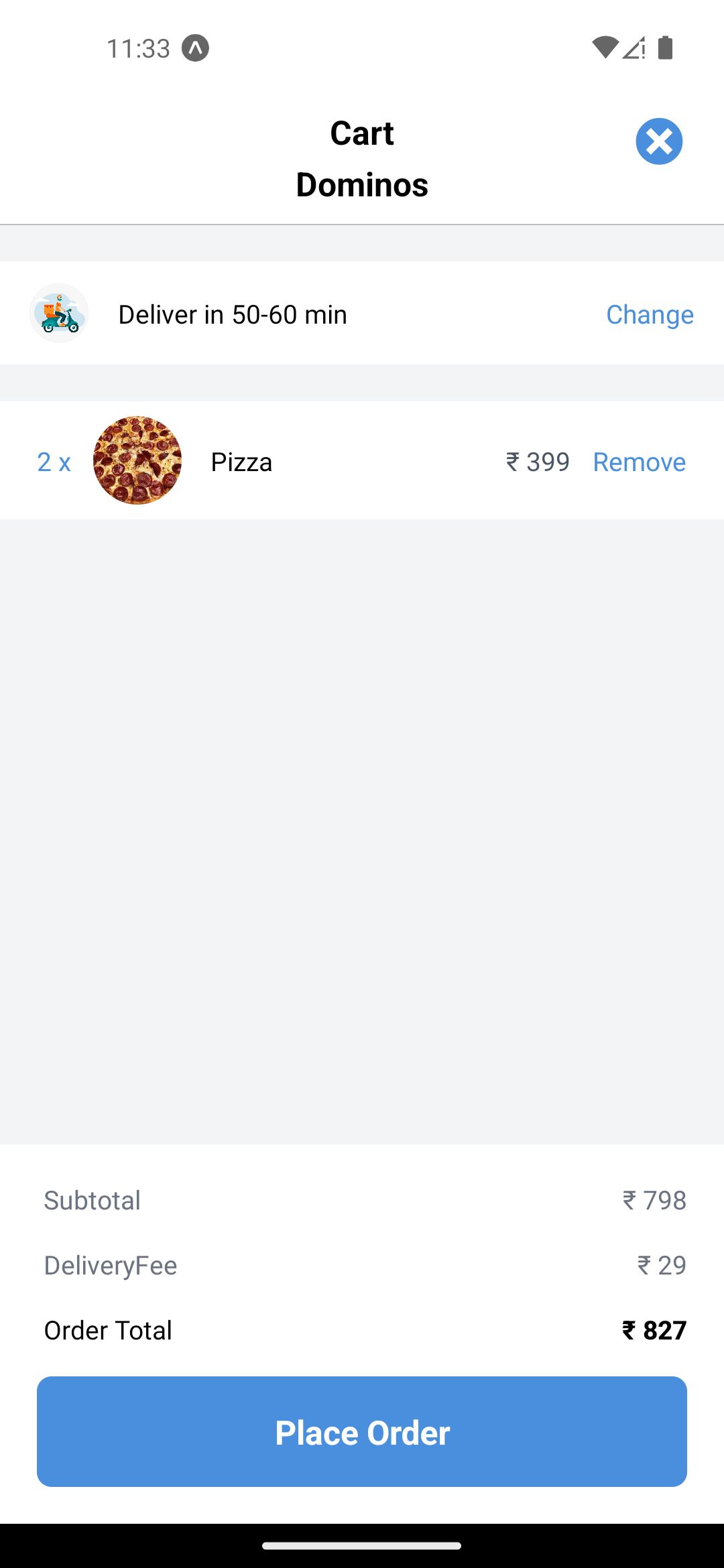Click the white X inside the blue circle
The image size is (724, 1568).
[x=659, y=141]
